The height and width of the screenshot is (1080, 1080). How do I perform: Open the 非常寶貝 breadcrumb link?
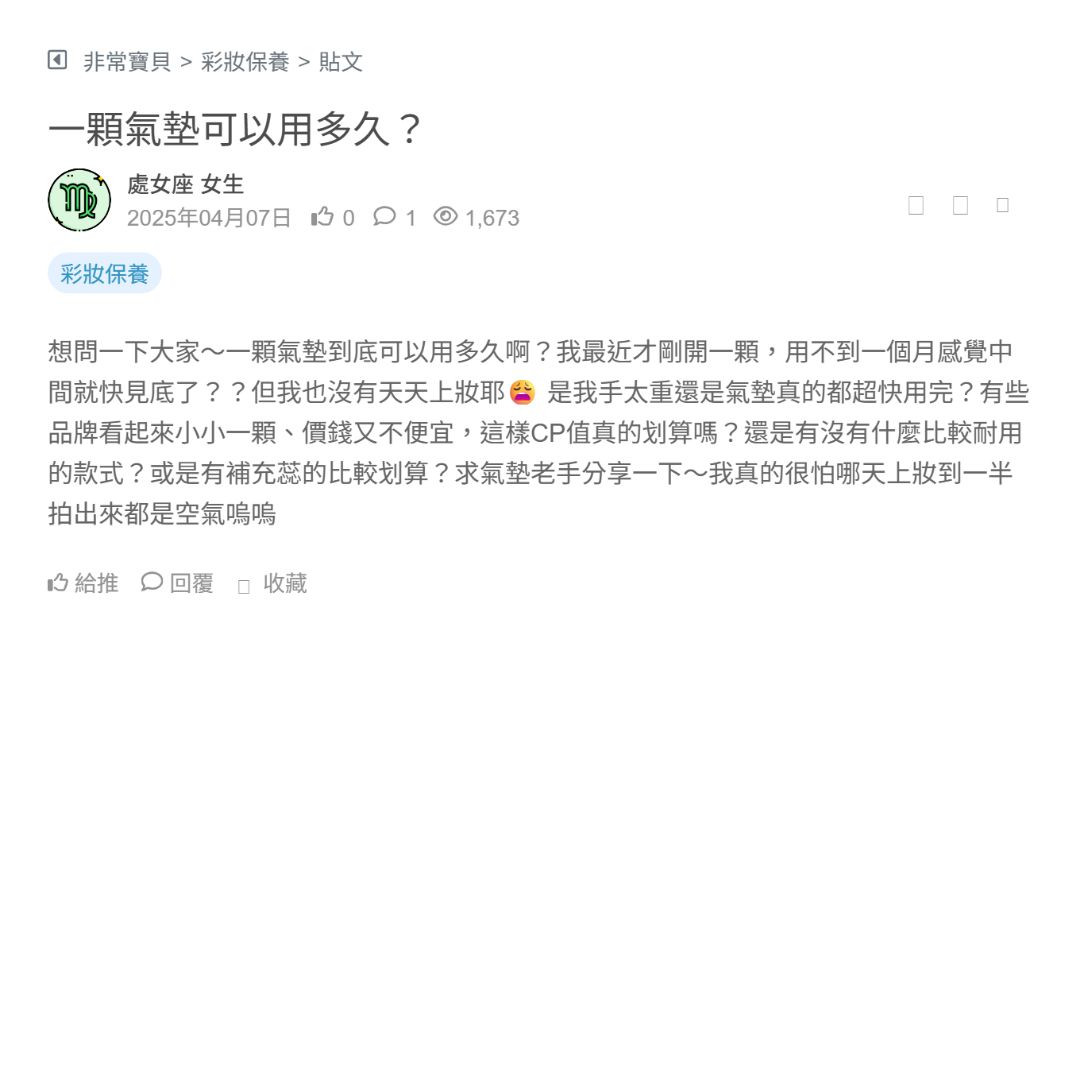point(127,62)
